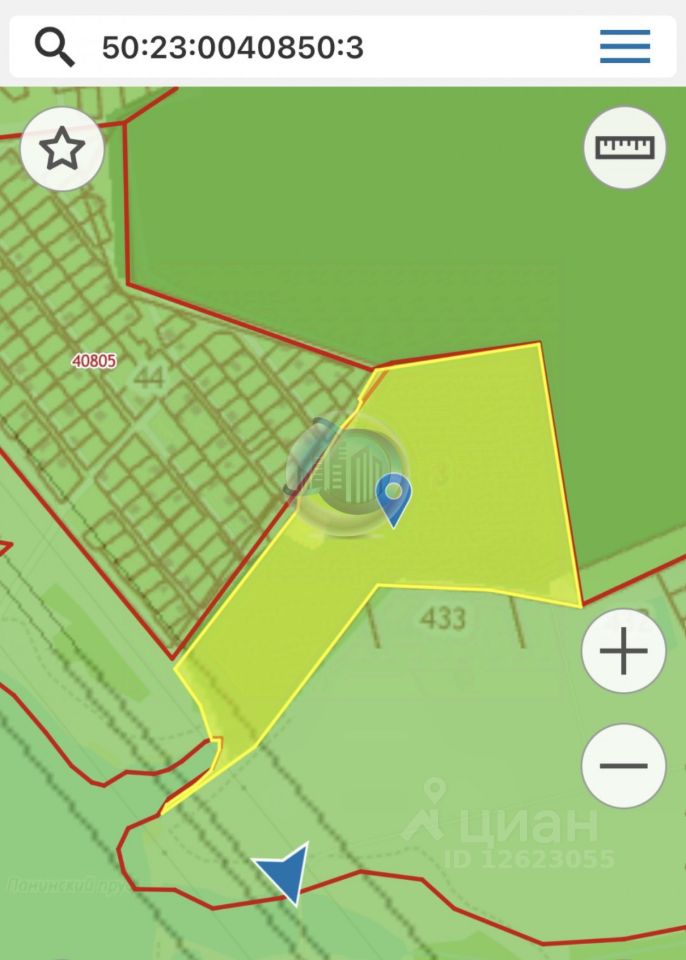Tap the blue location pin on parcel
The width and height of the screenshot is (686, 960).
394,496
